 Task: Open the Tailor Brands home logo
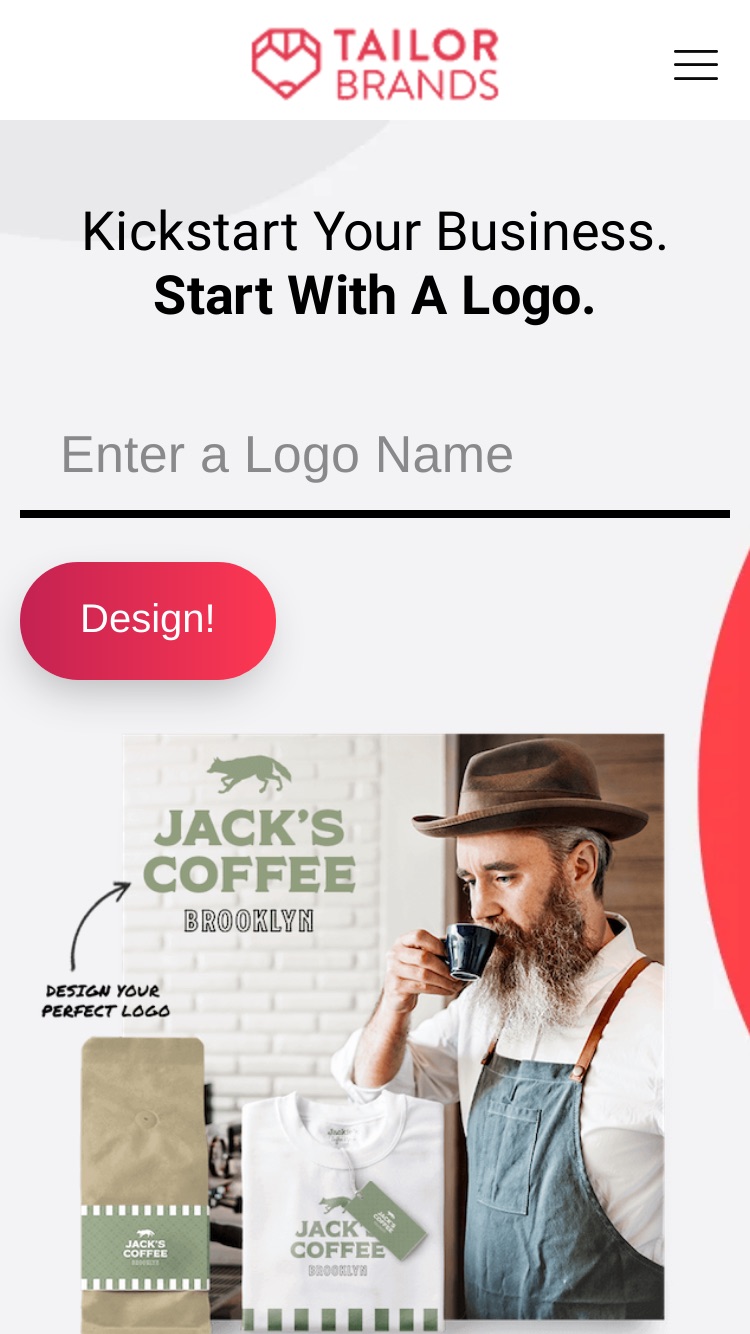click(x=375, y=64)
